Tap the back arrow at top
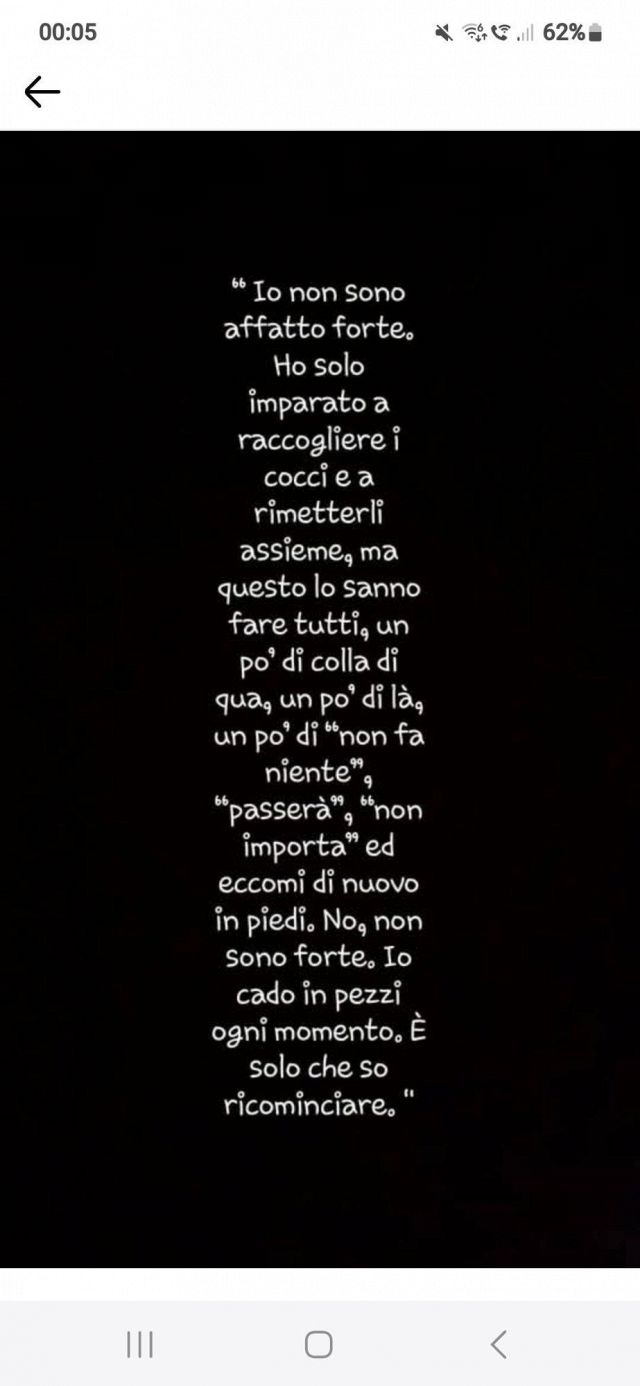The height and width of the screenshot is (1386, 640). coord(42,92)
